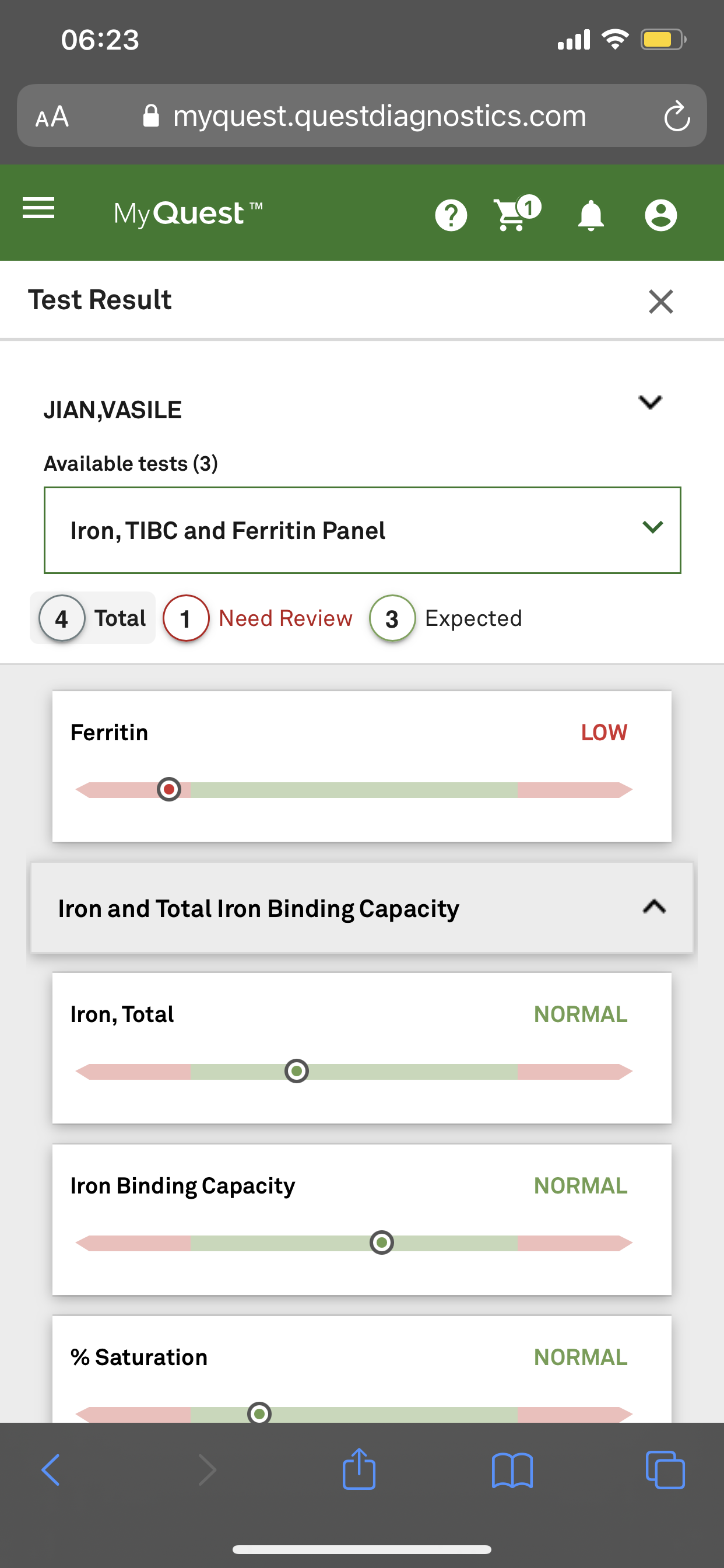Open the notifications bell
Screen dimensions: 724x1568
(590, 215)
